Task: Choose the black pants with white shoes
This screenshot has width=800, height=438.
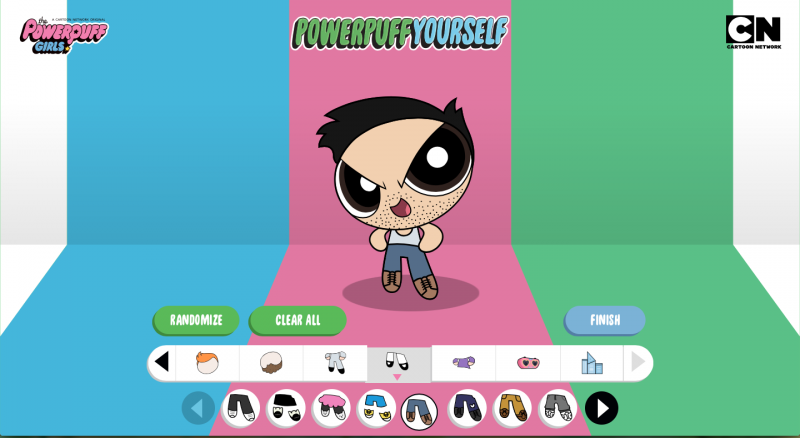Action: coord(240,408)
